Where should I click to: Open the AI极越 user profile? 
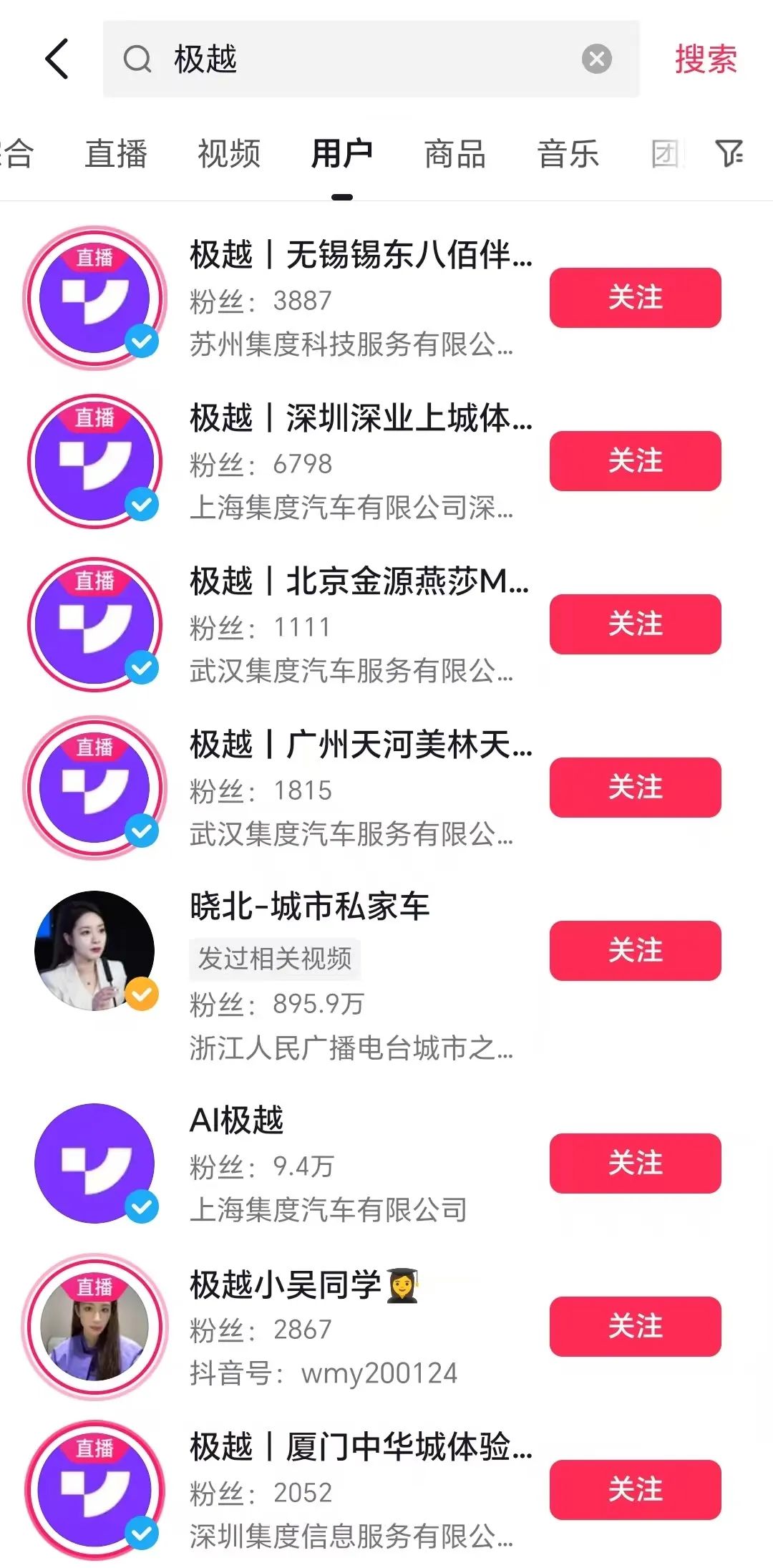236,1121
